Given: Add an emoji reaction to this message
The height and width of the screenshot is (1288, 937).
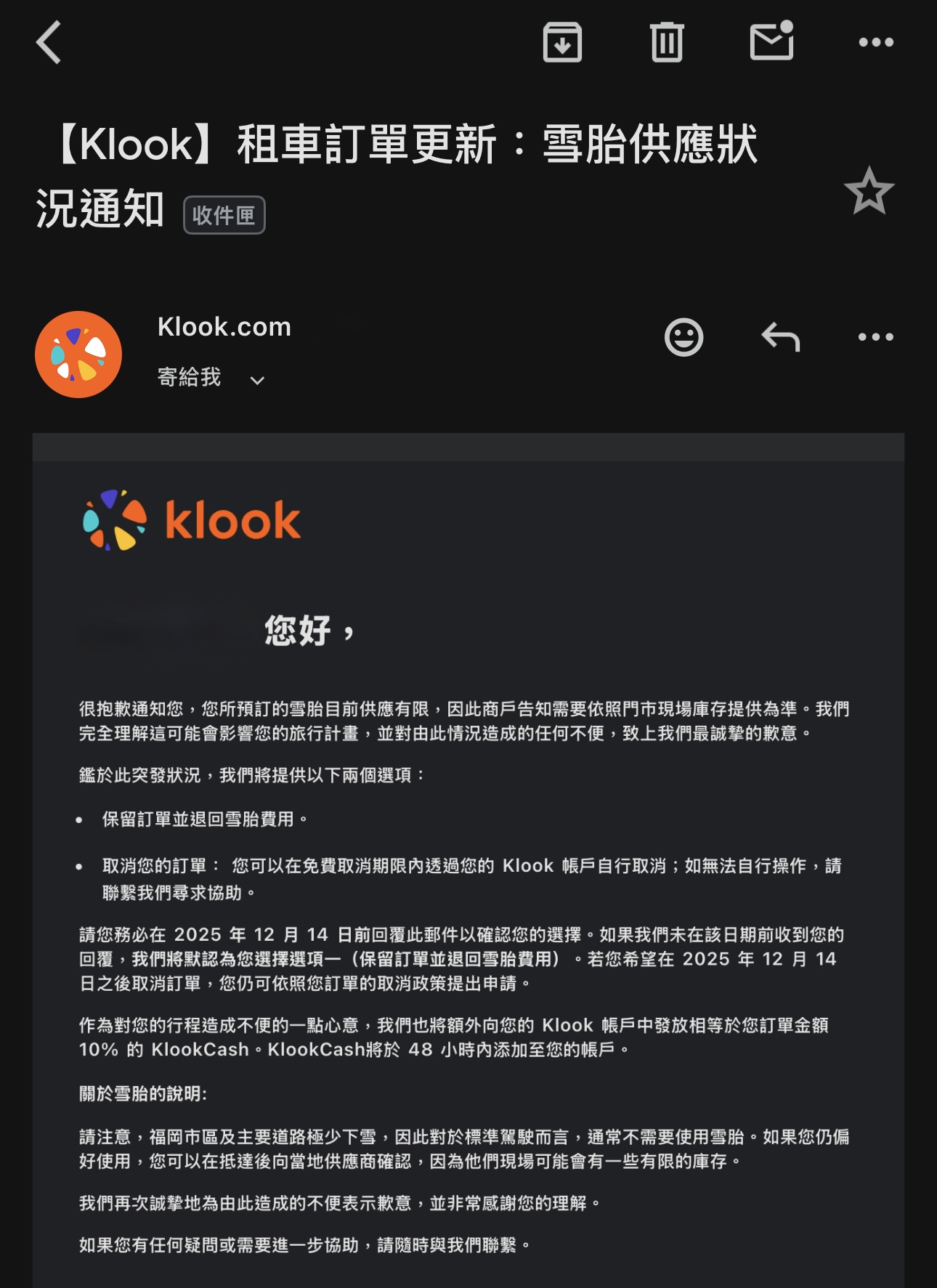Looking at the screenshot, I should pos(684,337).
